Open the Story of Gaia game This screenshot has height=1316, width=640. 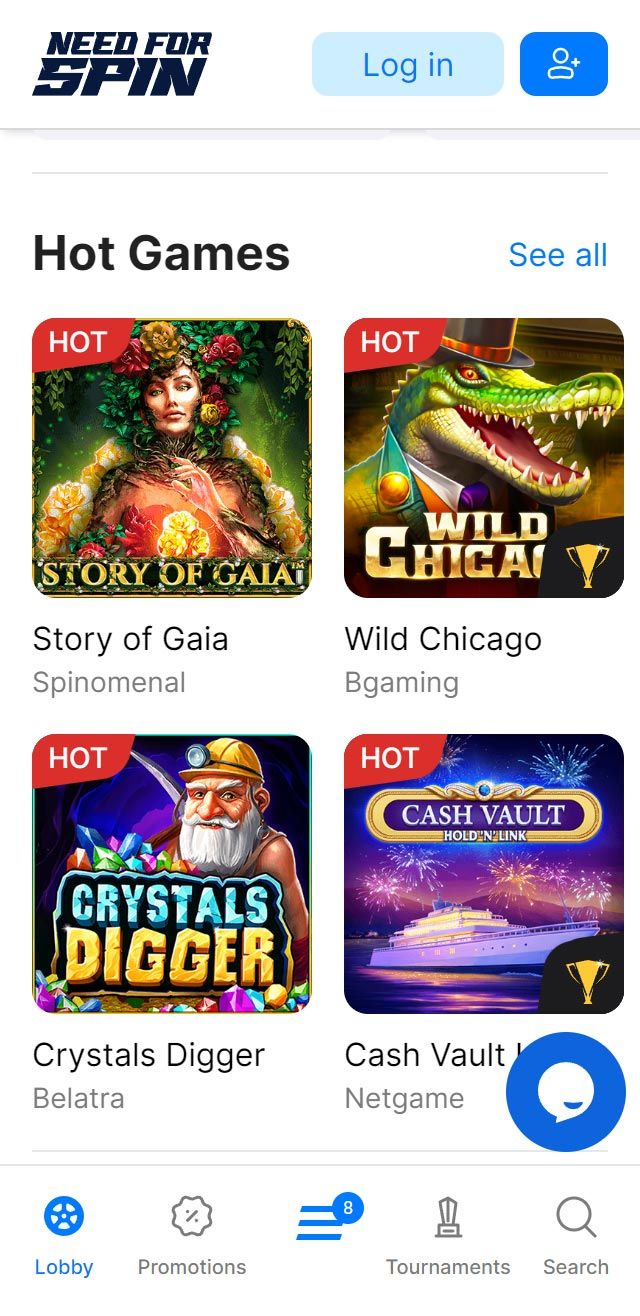pos(172,458)
